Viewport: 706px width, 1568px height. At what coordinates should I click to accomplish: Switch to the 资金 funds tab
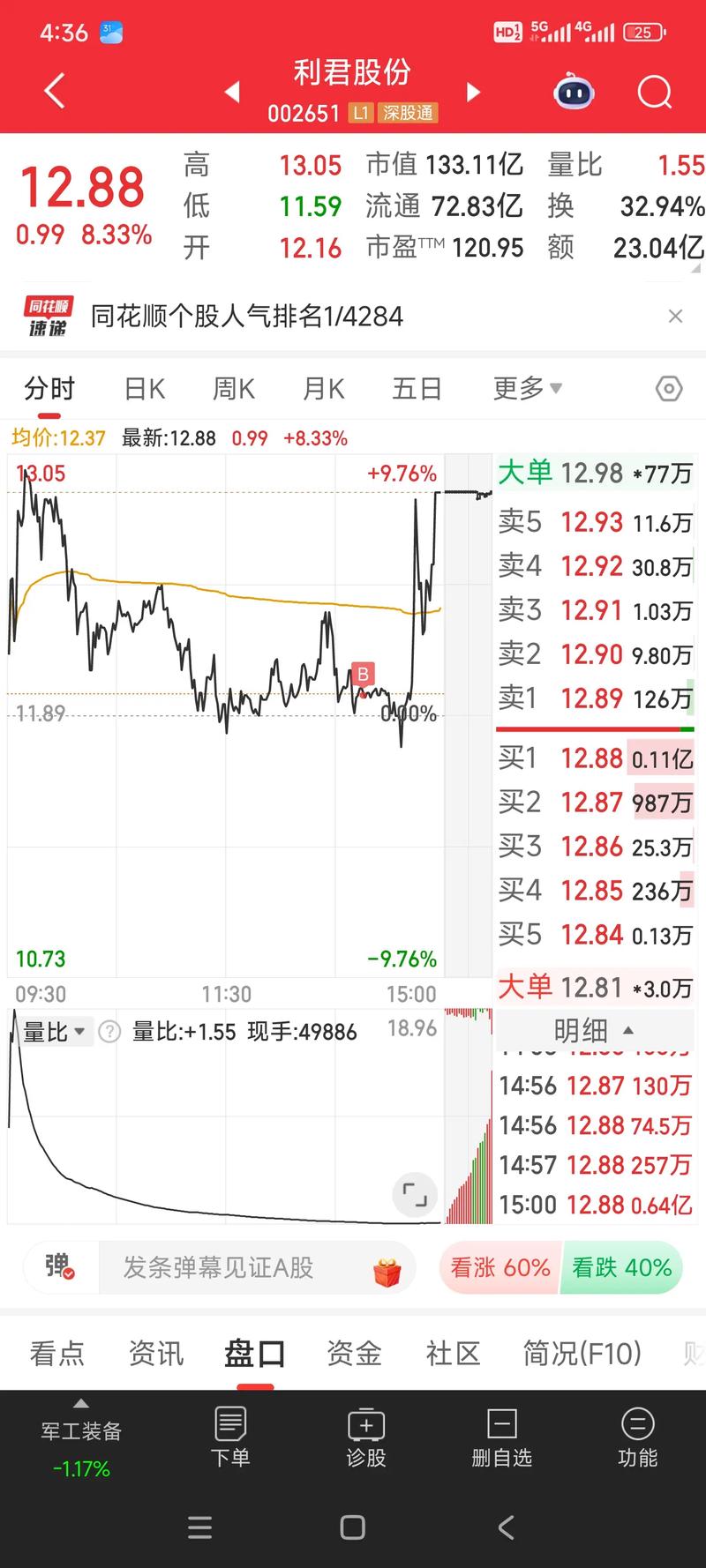353,1352
